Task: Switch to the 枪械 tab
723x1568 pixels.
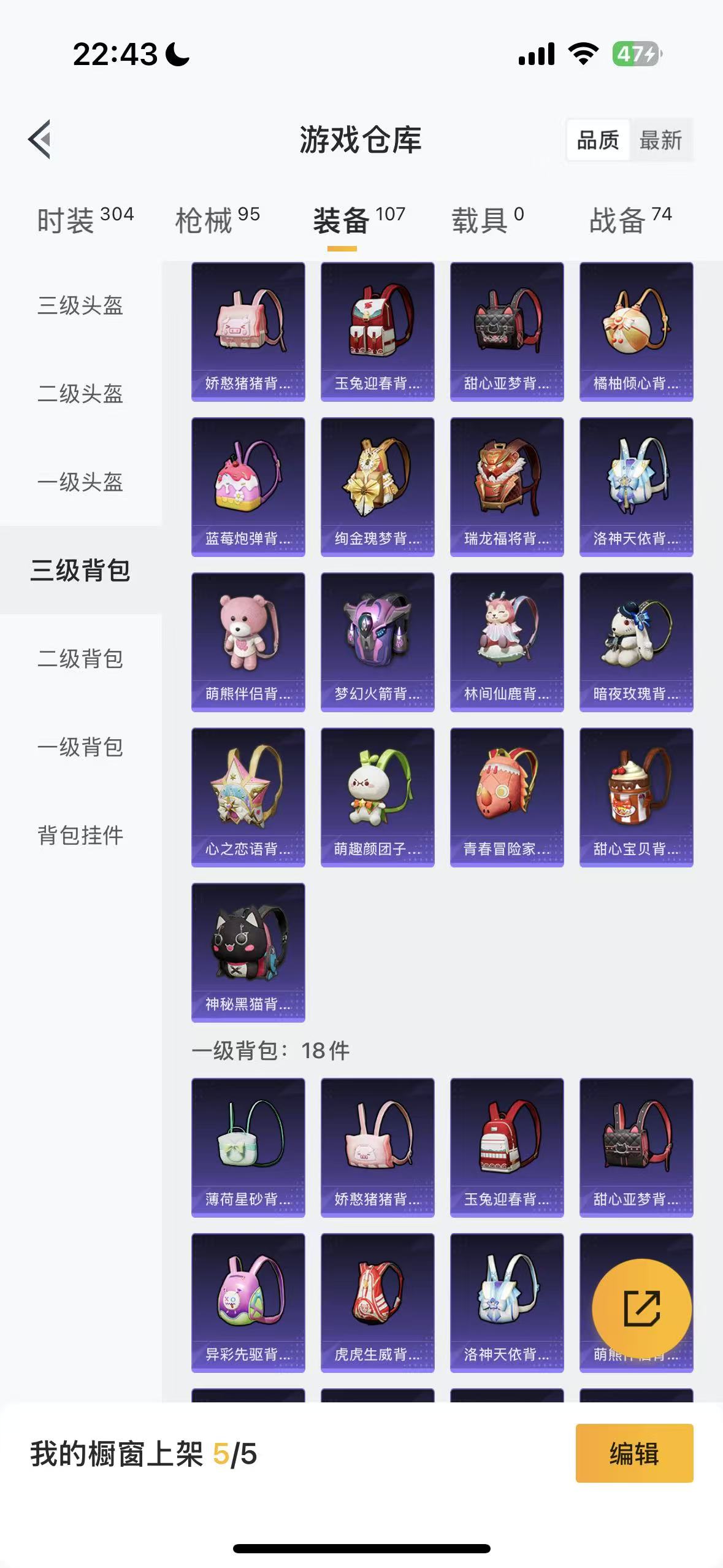Action: 217,220
